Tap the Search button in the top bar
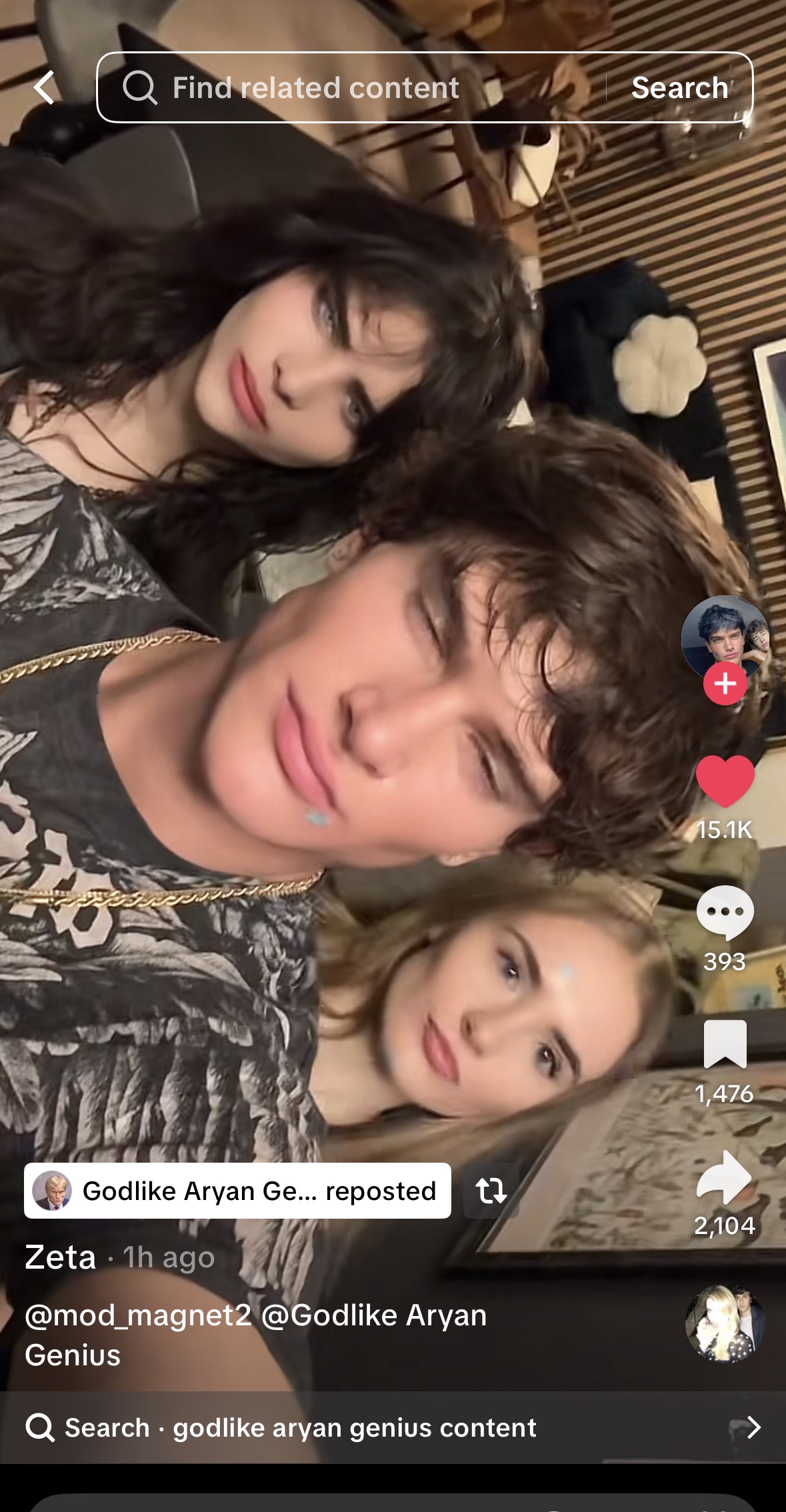786x1512 pixels. [679, 87]
